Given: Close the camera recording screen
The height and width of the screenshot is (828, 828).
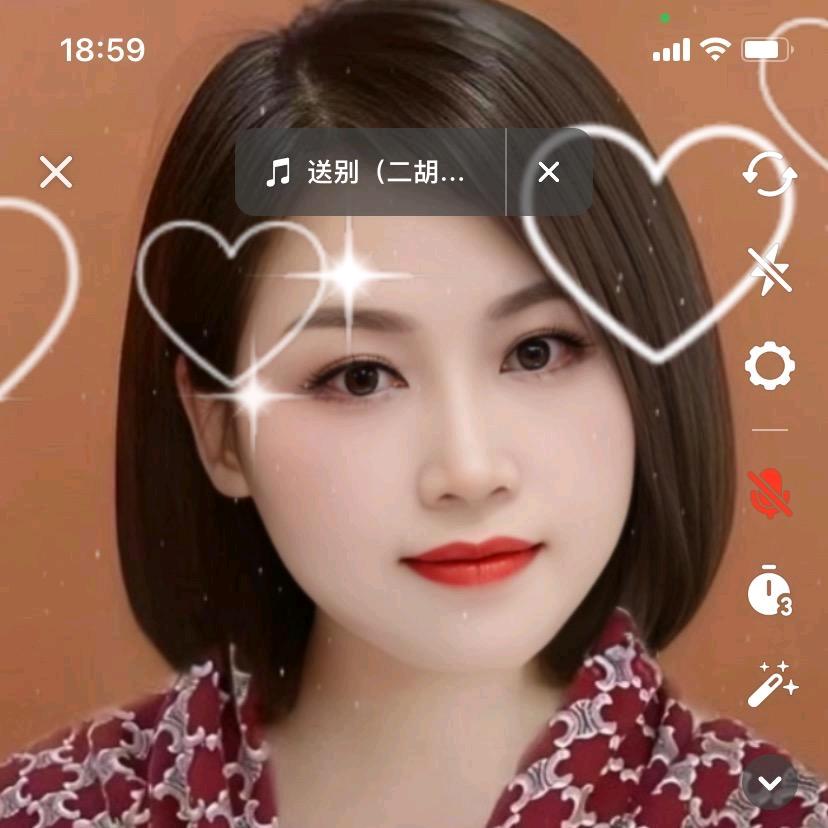Looking at the screenshot, I should 56,172.
